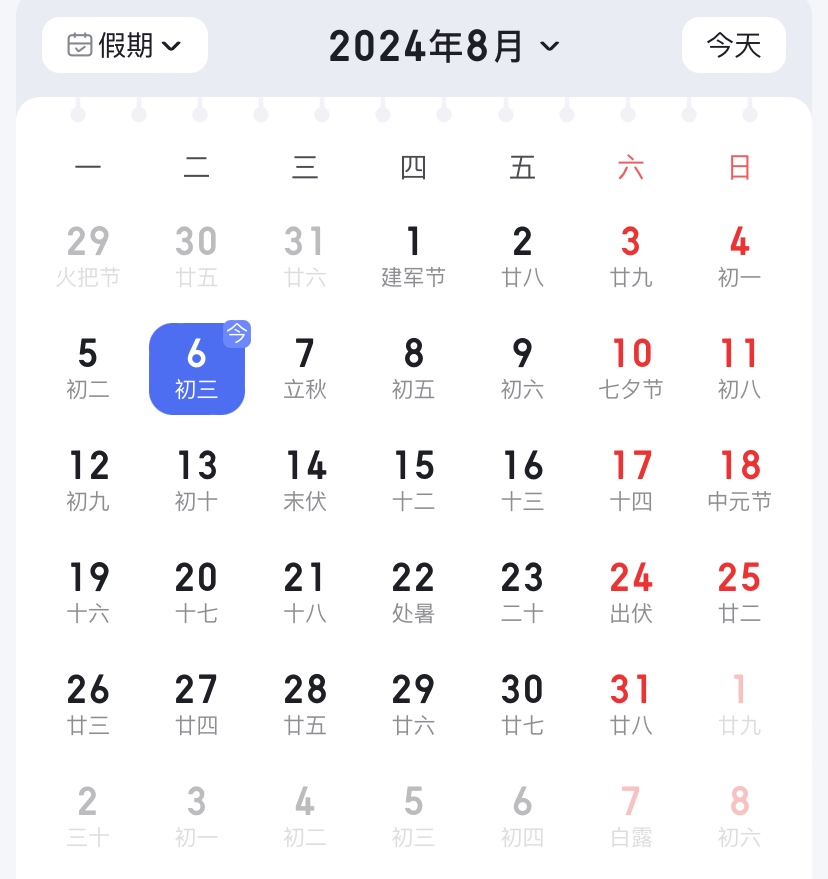Select August 26 廿三
This screenshot has height=879, width=828.
coord(88,704)
